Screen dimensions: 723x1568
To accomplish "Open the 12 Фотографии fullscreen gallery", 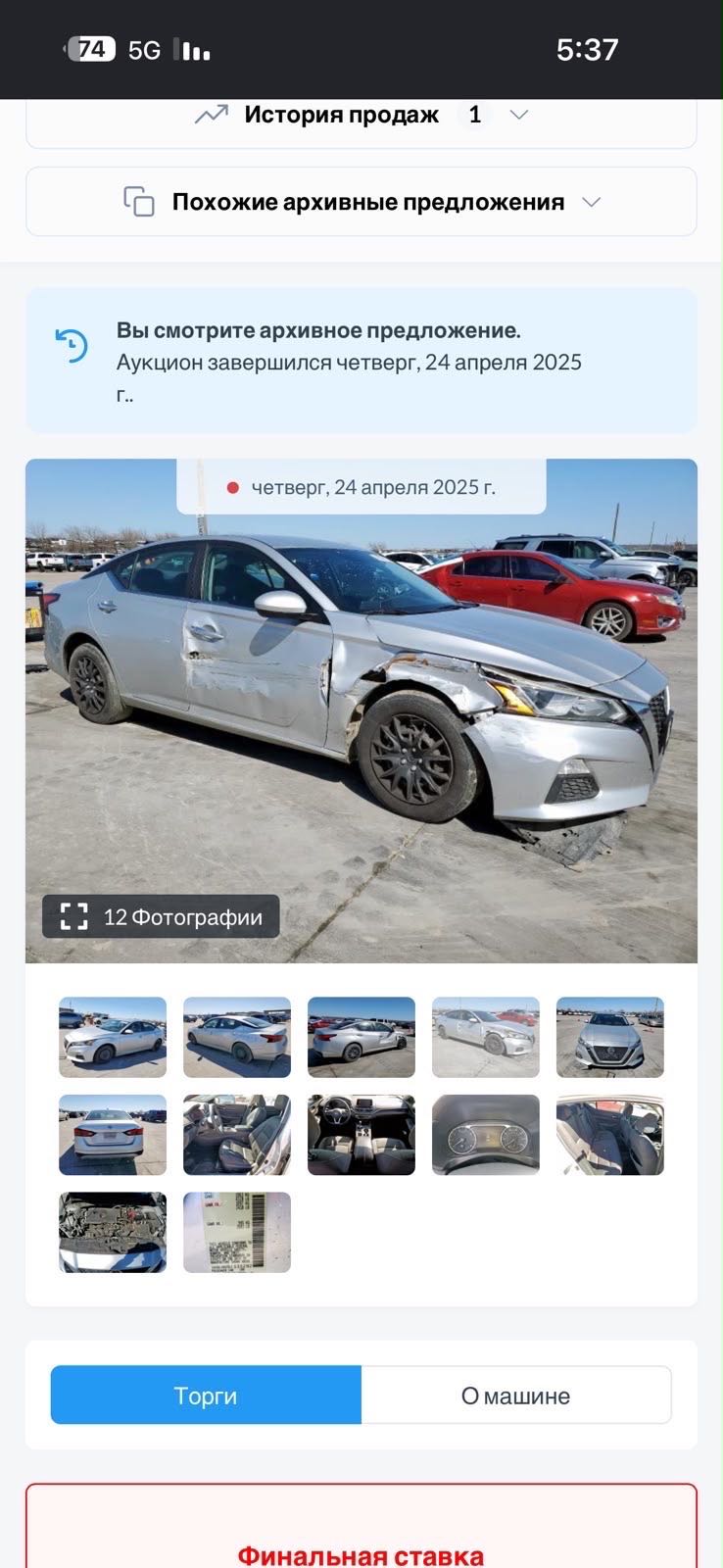I will coord(161,916).
